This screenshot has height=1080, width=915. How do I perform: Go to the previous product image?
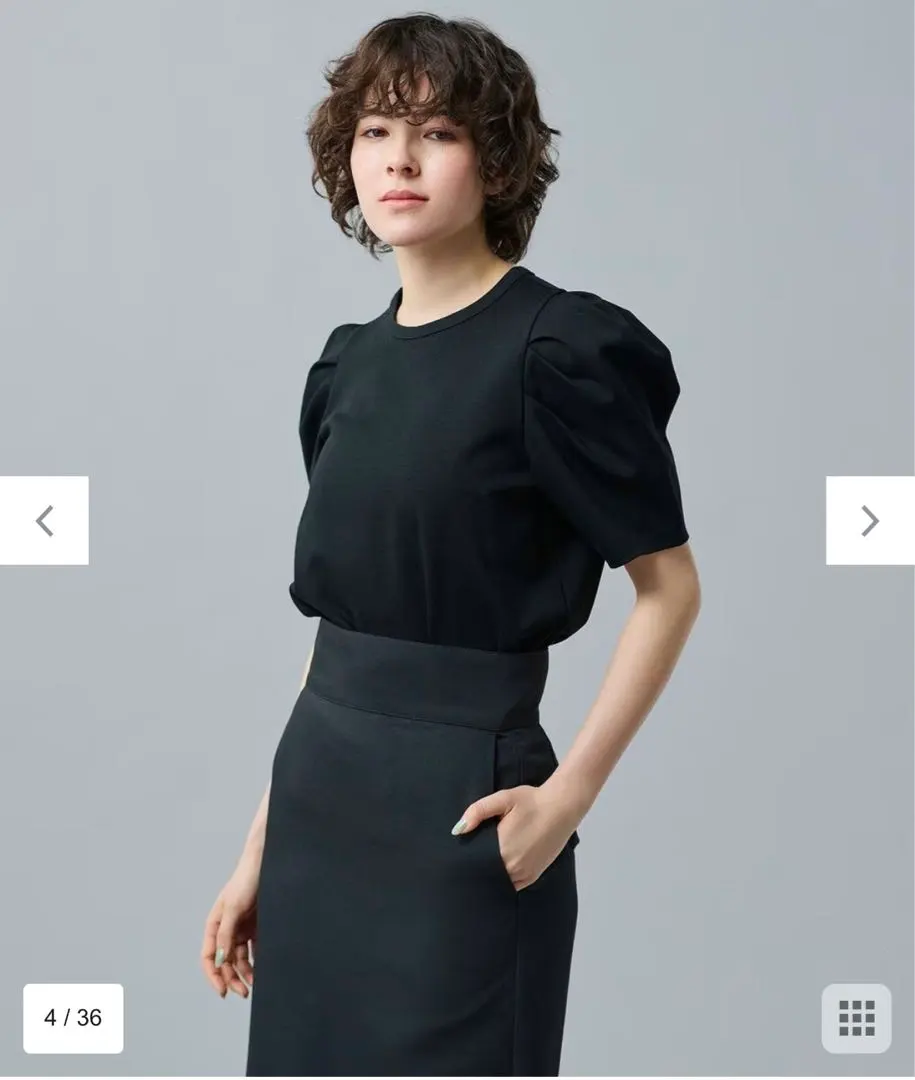[x=44, y=520]
